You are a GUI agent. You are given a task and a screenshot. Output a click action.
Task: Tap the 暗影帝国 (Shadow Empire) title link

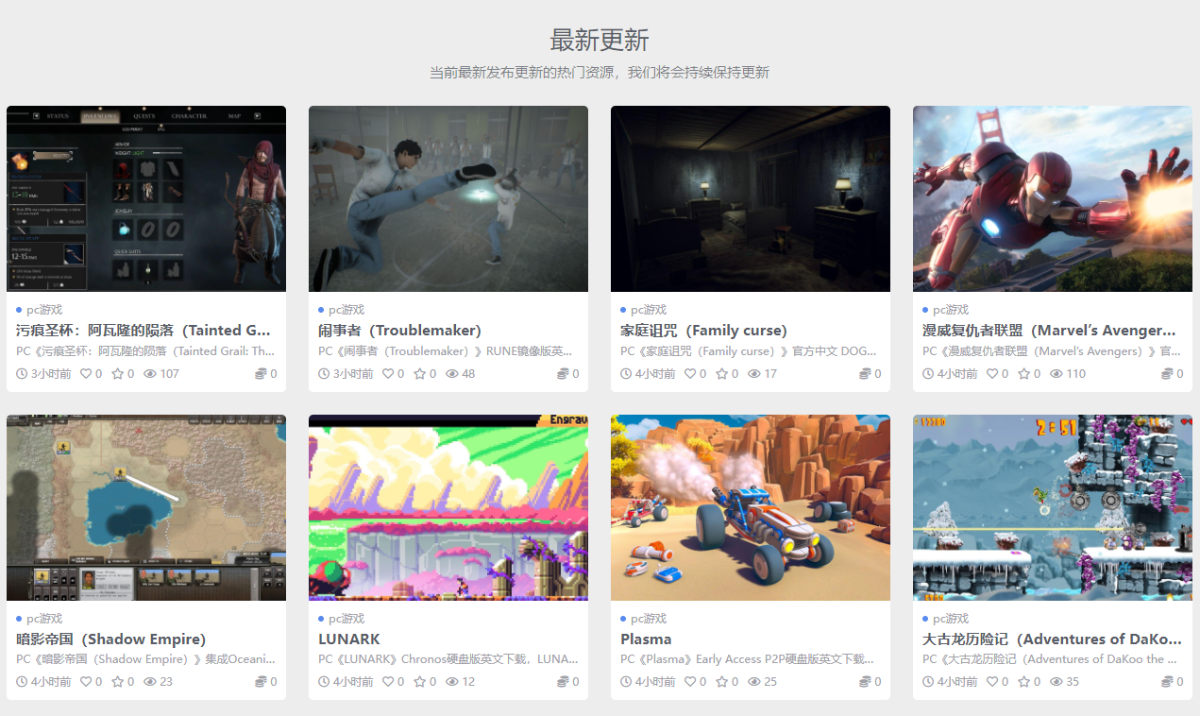click(111, 639)
